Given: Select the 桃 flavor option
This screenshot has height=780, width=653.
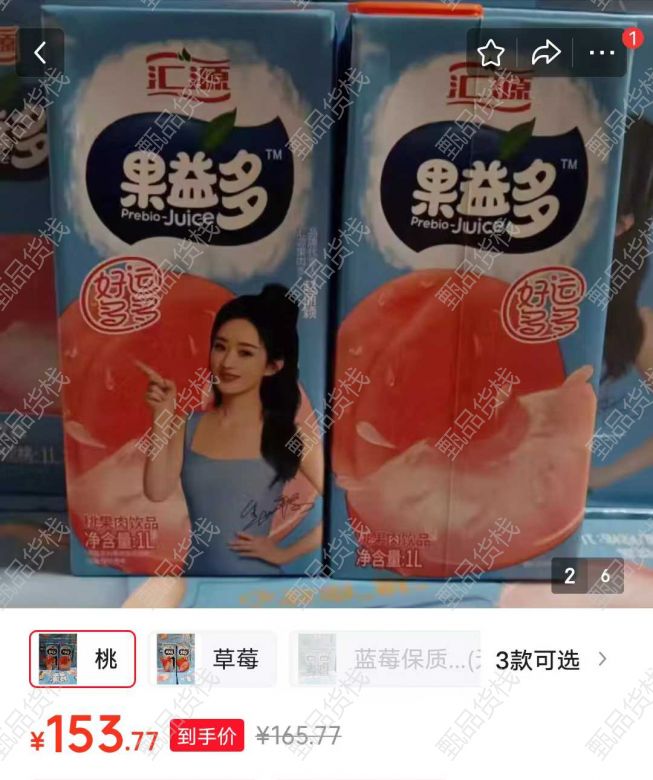Looking at the screenshot, I should point(82,659).
